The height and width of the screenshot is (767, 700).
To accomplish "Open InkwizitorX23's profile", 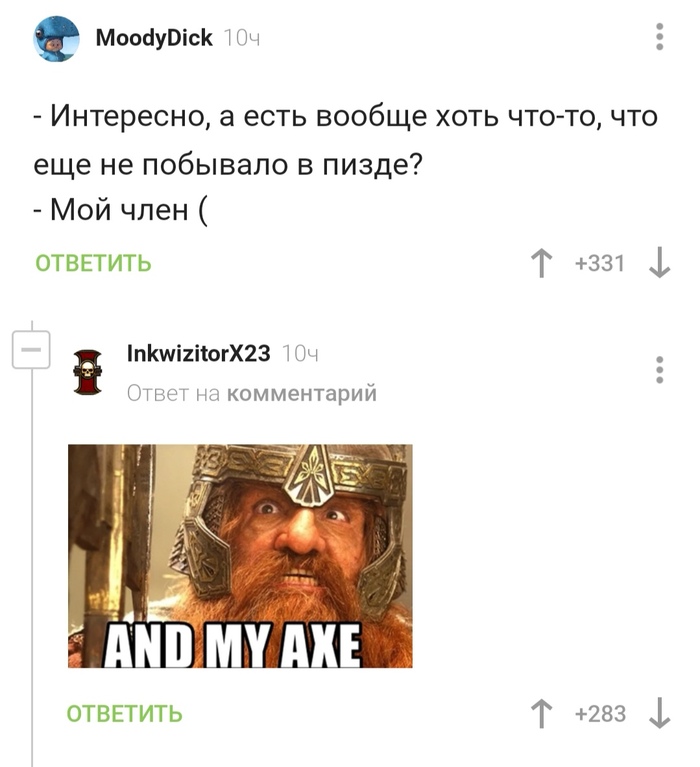I will click(x=199, y=353).
